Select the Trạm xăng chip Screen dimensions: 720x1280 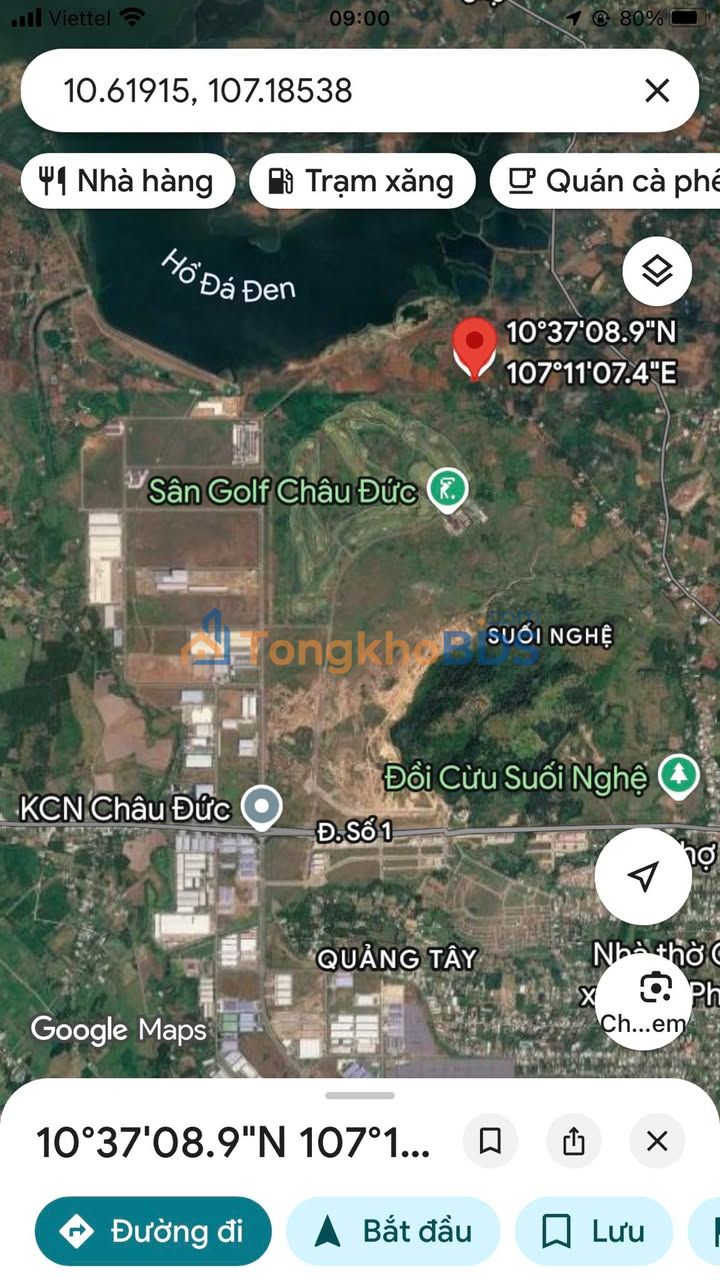[362, 181]
